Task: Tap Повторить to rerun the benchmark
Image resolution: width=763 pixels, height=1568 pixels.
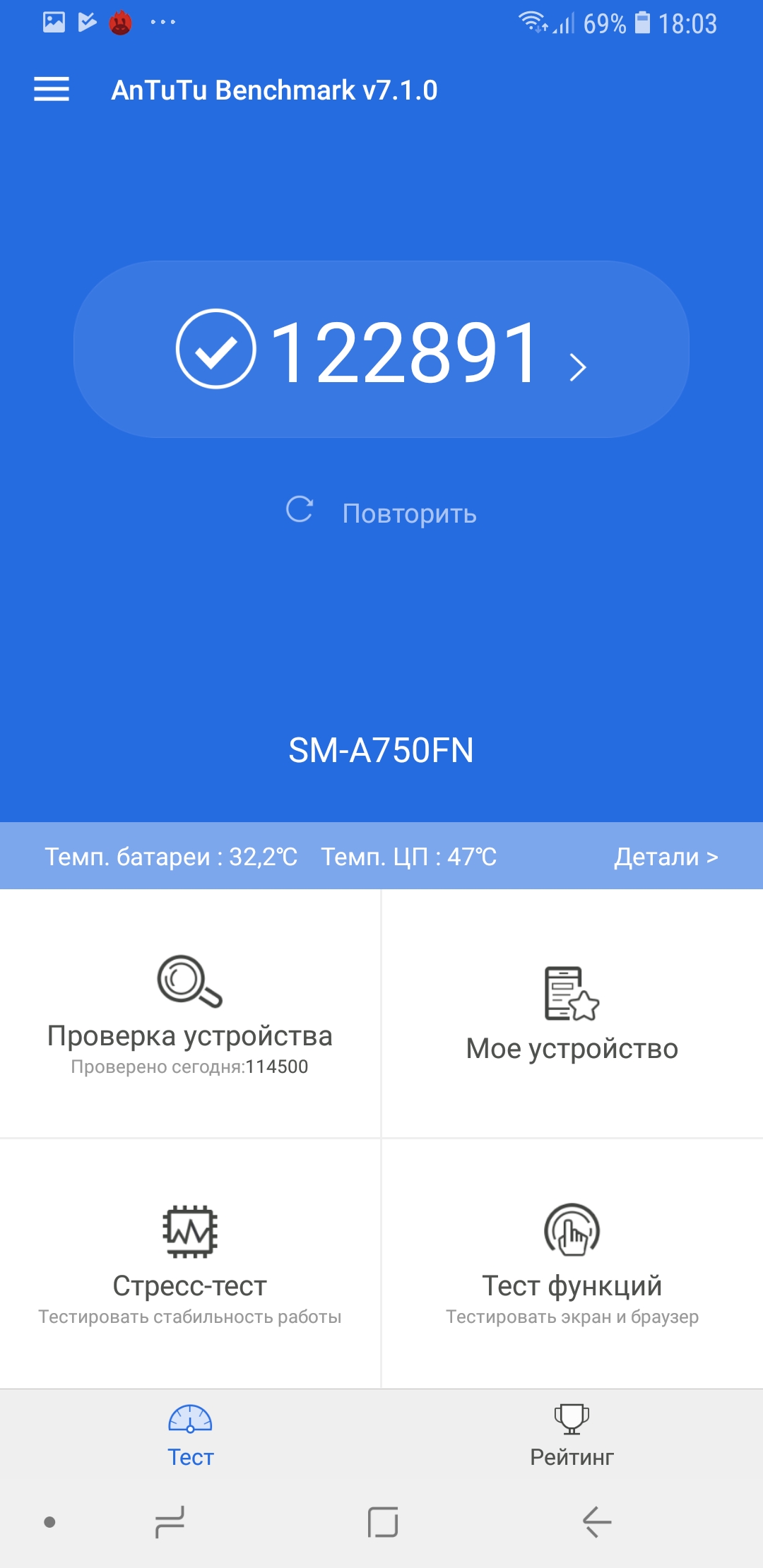Action: point(381,512)
